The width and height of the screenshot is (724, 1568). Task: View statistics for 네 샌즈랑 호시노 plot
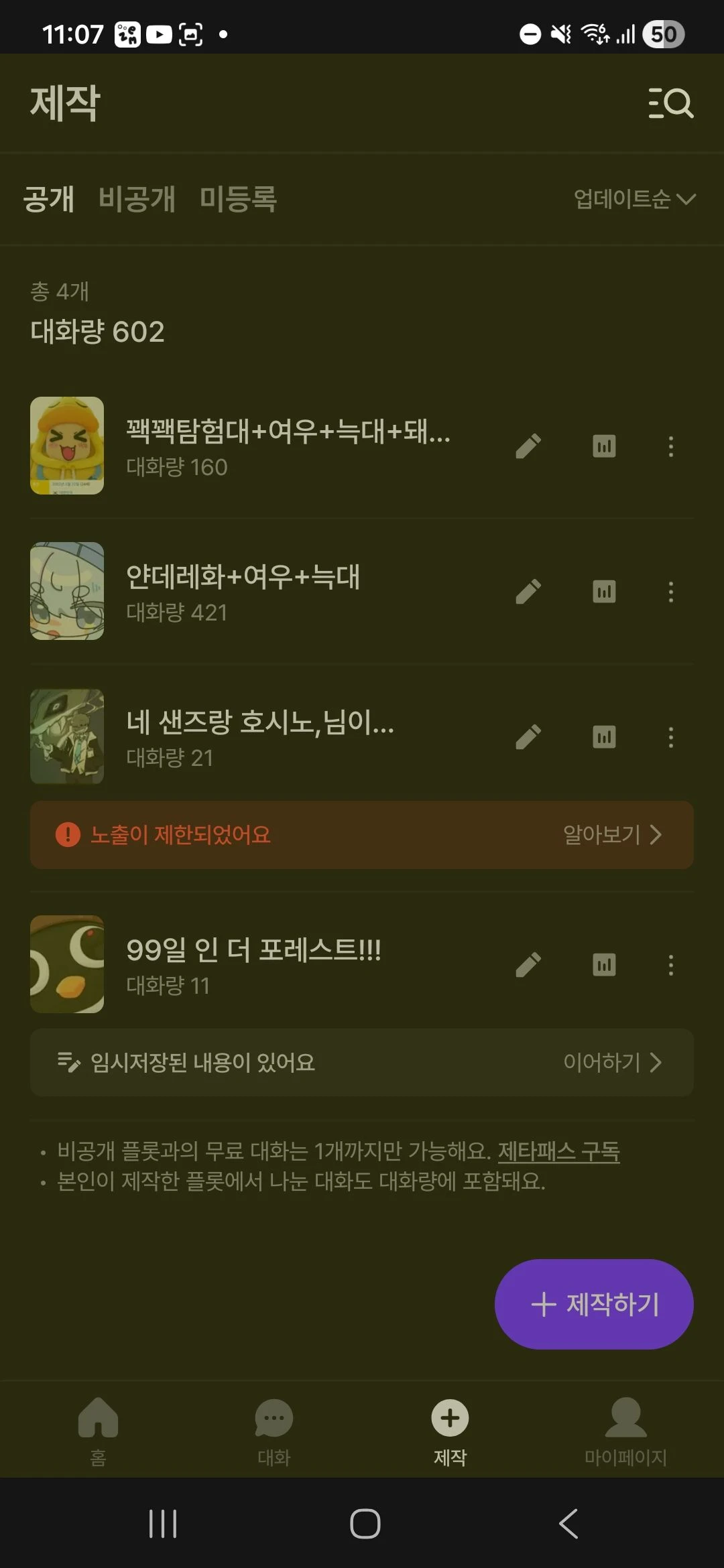[604, 737]
